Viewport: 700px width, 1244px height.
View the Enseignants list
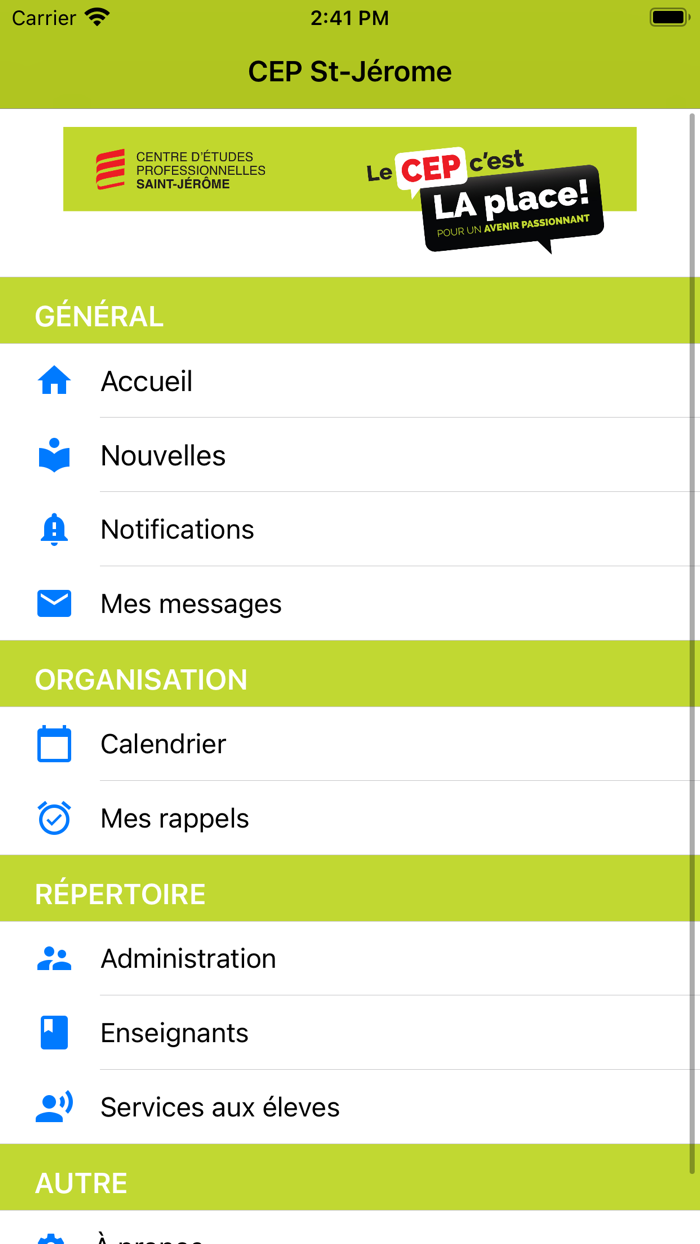tap(350, 1032)
